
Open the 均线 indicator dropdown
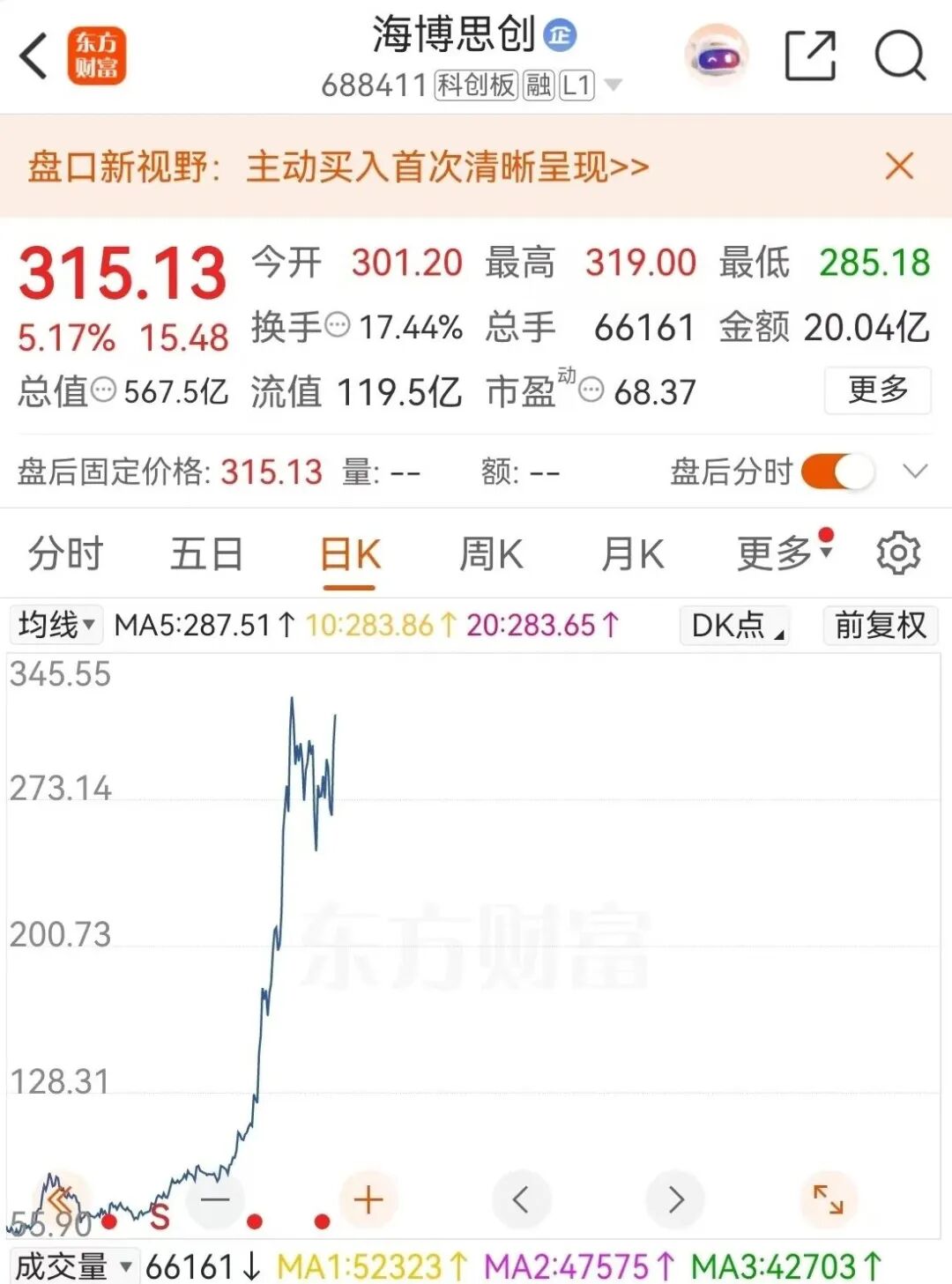(56, 625)
